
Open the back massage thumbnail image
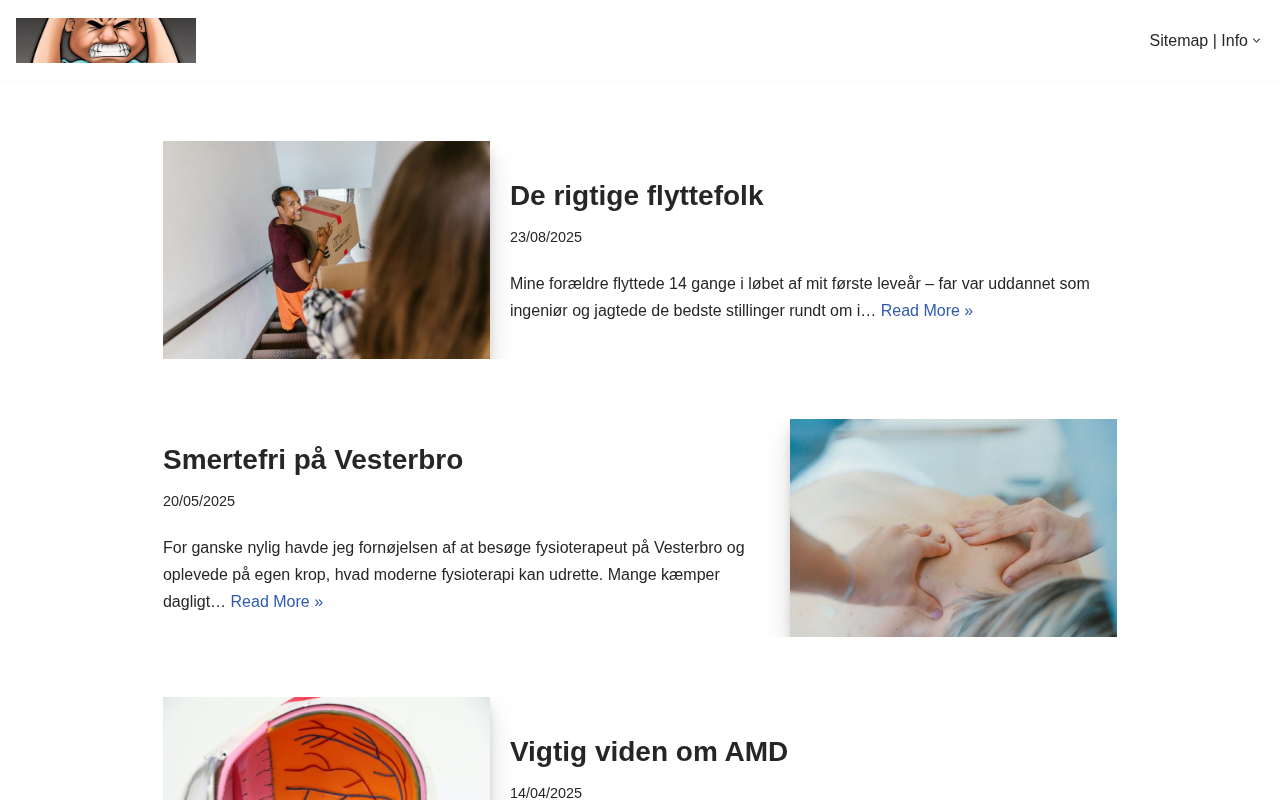(953, 528)
